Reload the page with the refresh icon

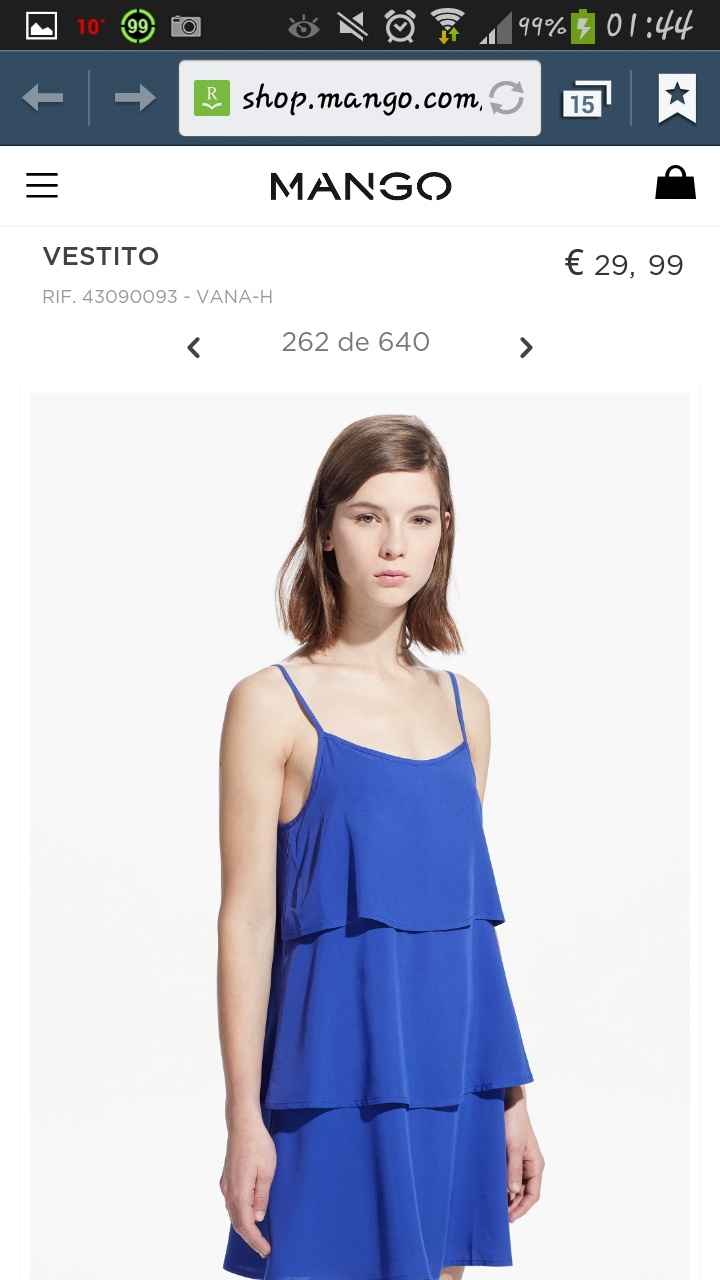[x=508, y=97]
